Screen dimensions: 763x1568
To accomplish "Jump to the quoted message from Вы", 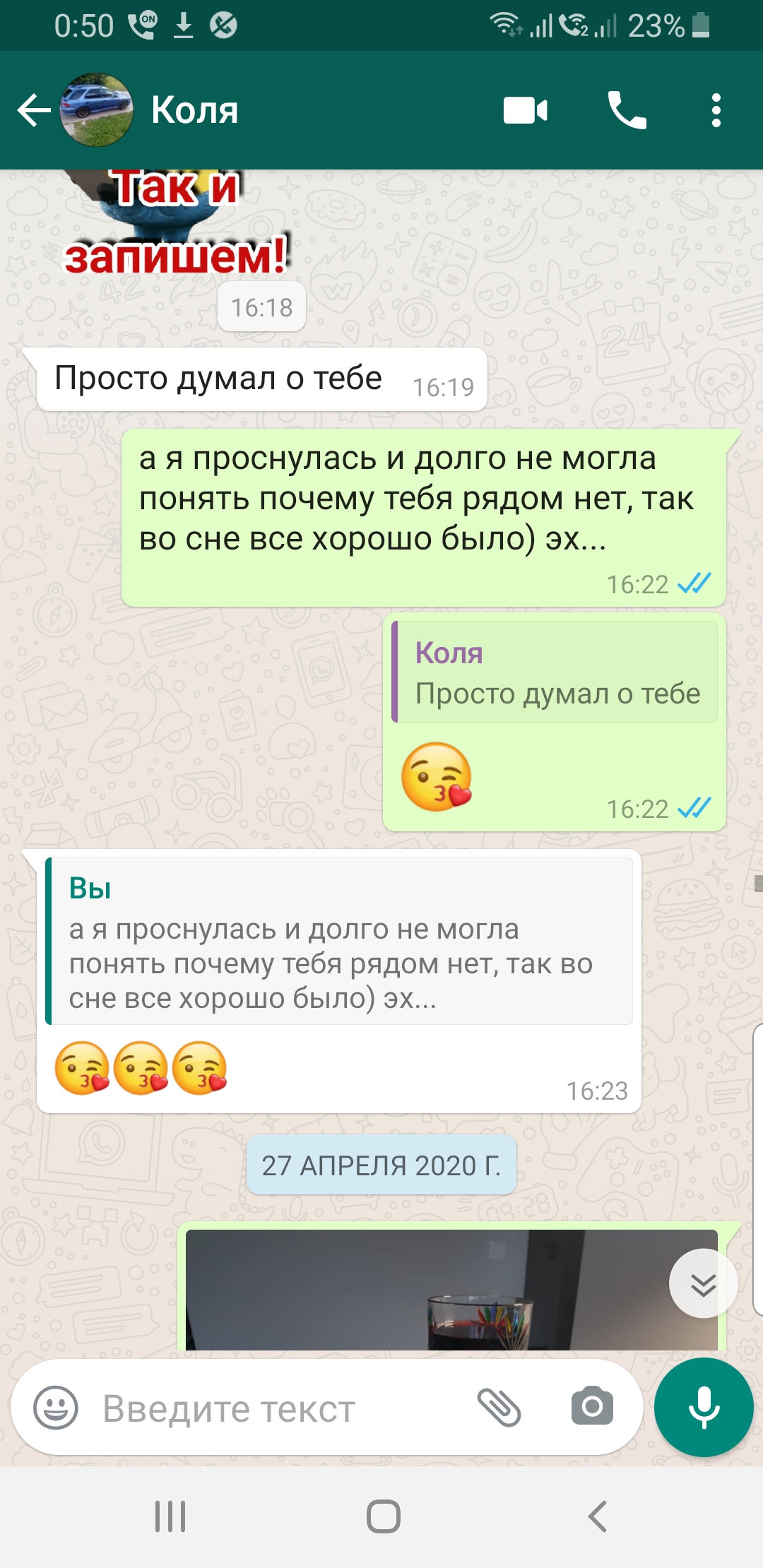I will coord(341,942).
